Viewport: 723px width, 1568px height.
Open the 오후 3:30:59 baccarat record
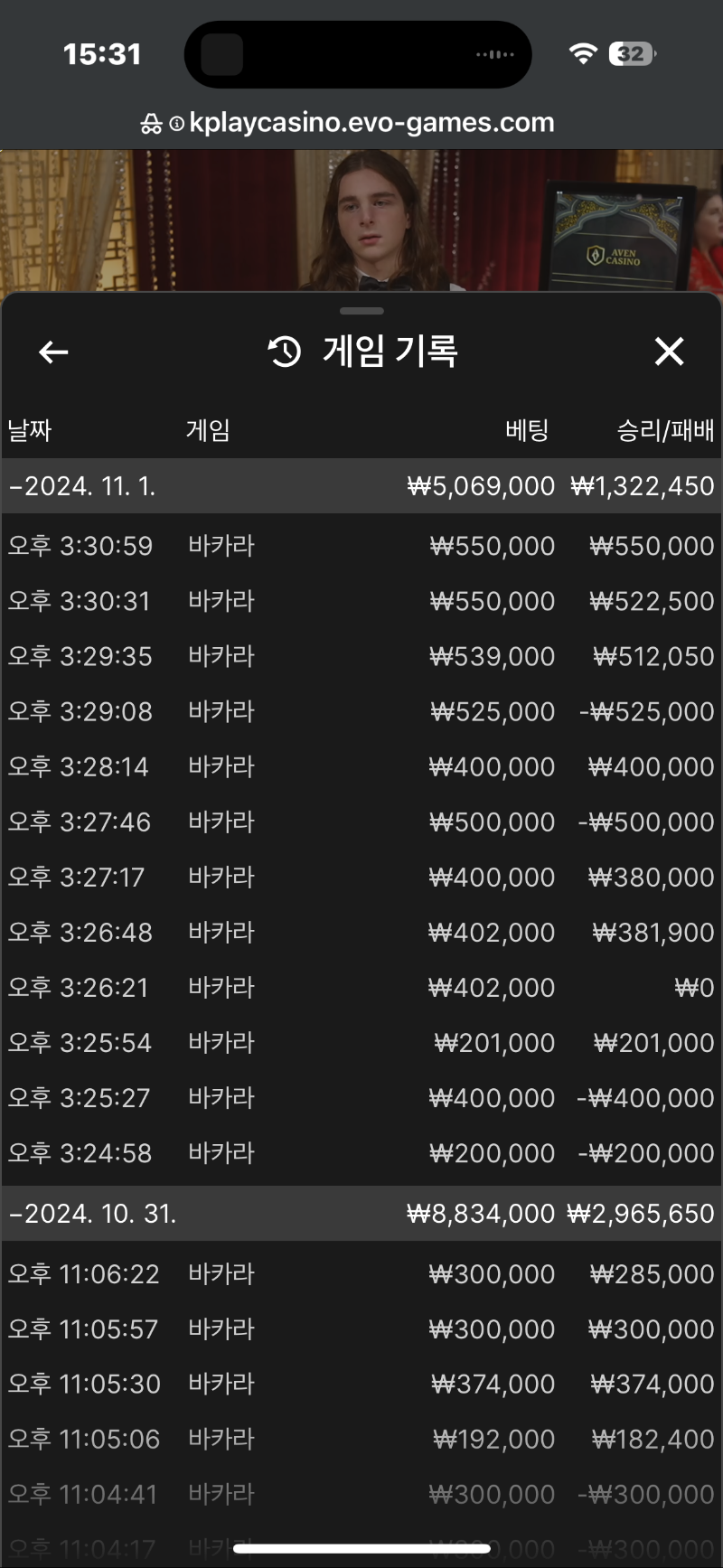pos(361,546)
